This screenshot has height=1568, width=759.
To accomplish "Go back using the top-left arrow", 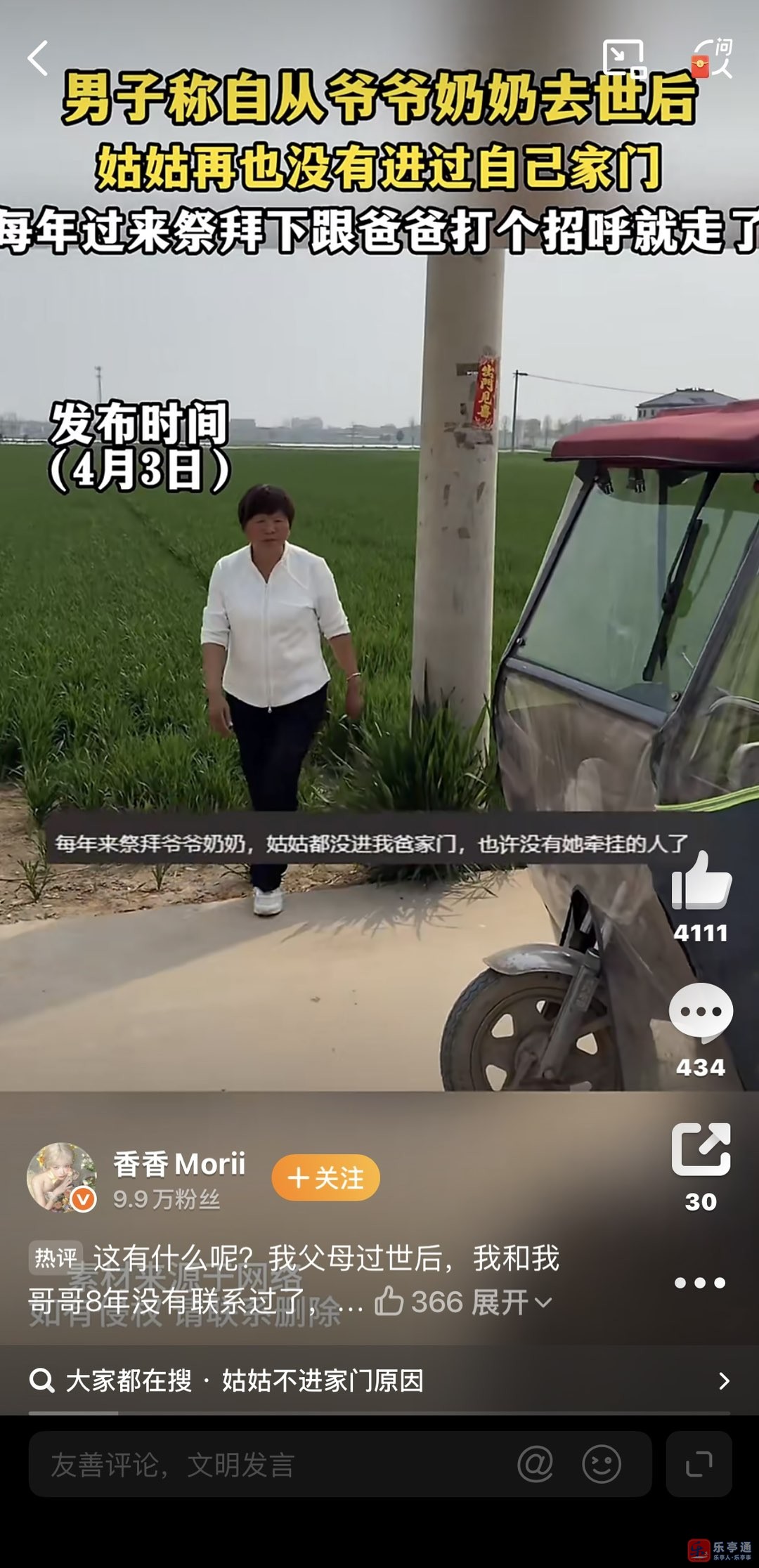I will [37, 58].
